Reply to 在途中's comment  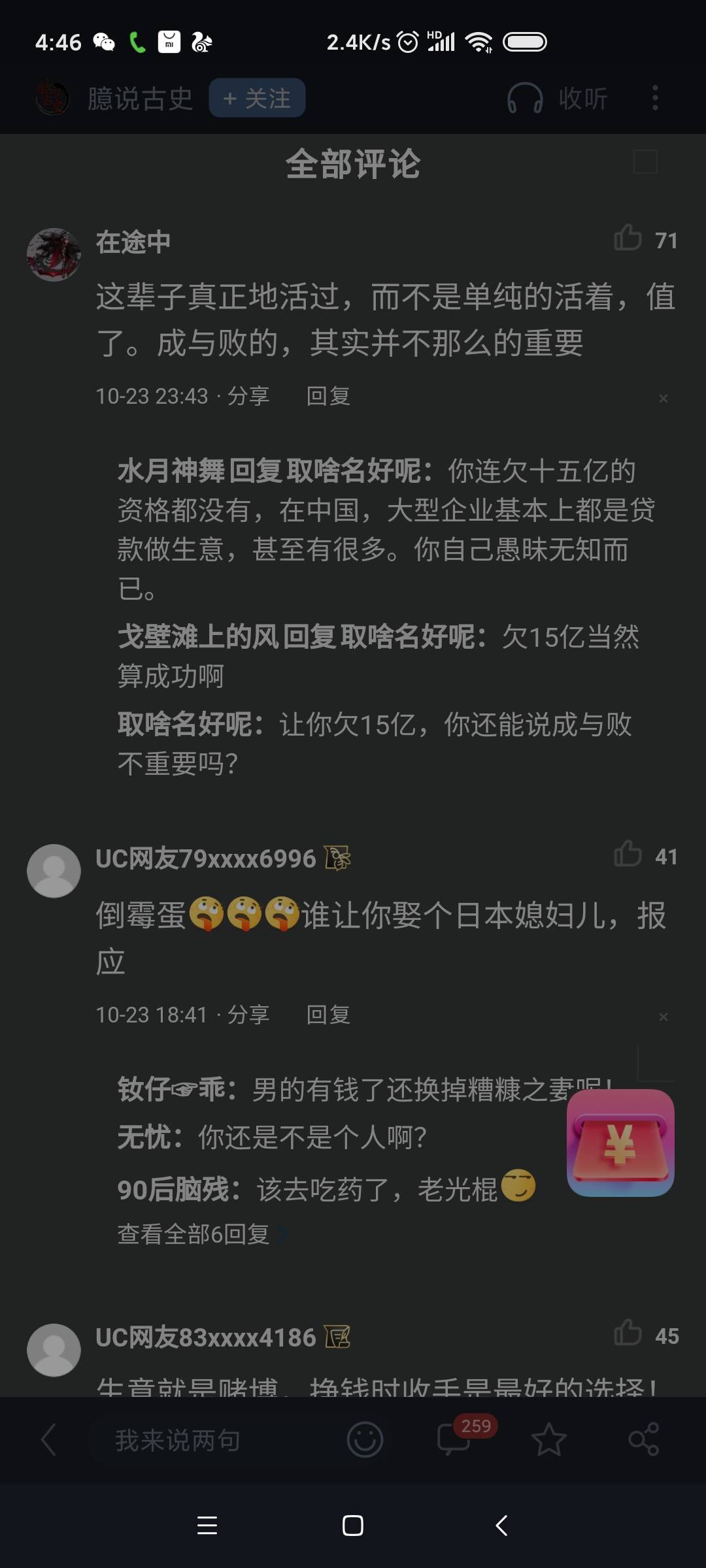[x=328, y=396]
